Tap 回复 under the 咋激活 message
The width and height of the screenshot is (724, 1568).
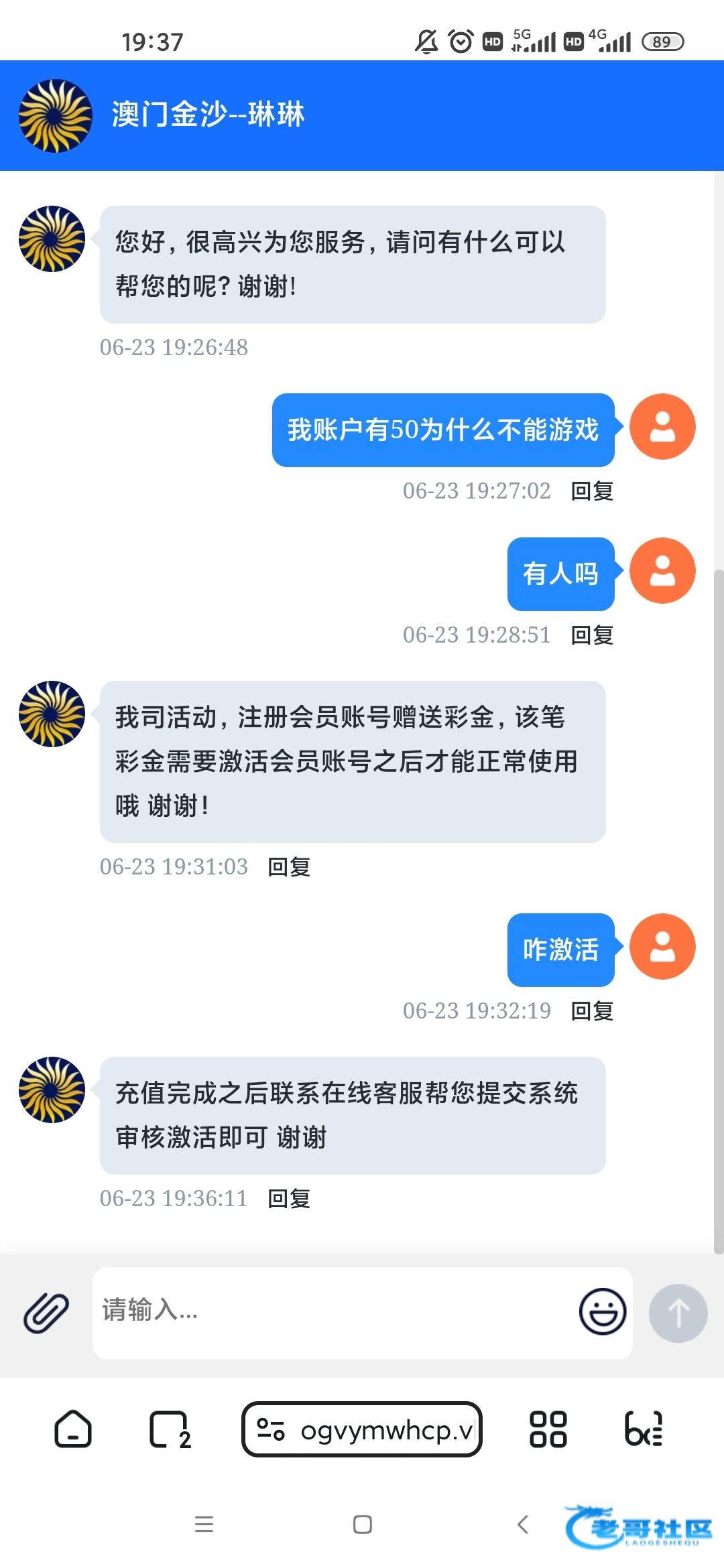(592, 1011)
